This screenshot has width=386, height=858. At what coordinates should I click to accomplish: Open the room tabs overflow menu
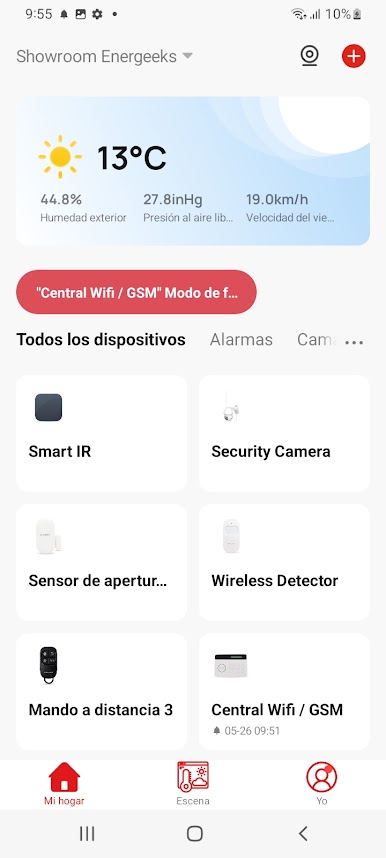pos(354,343)
